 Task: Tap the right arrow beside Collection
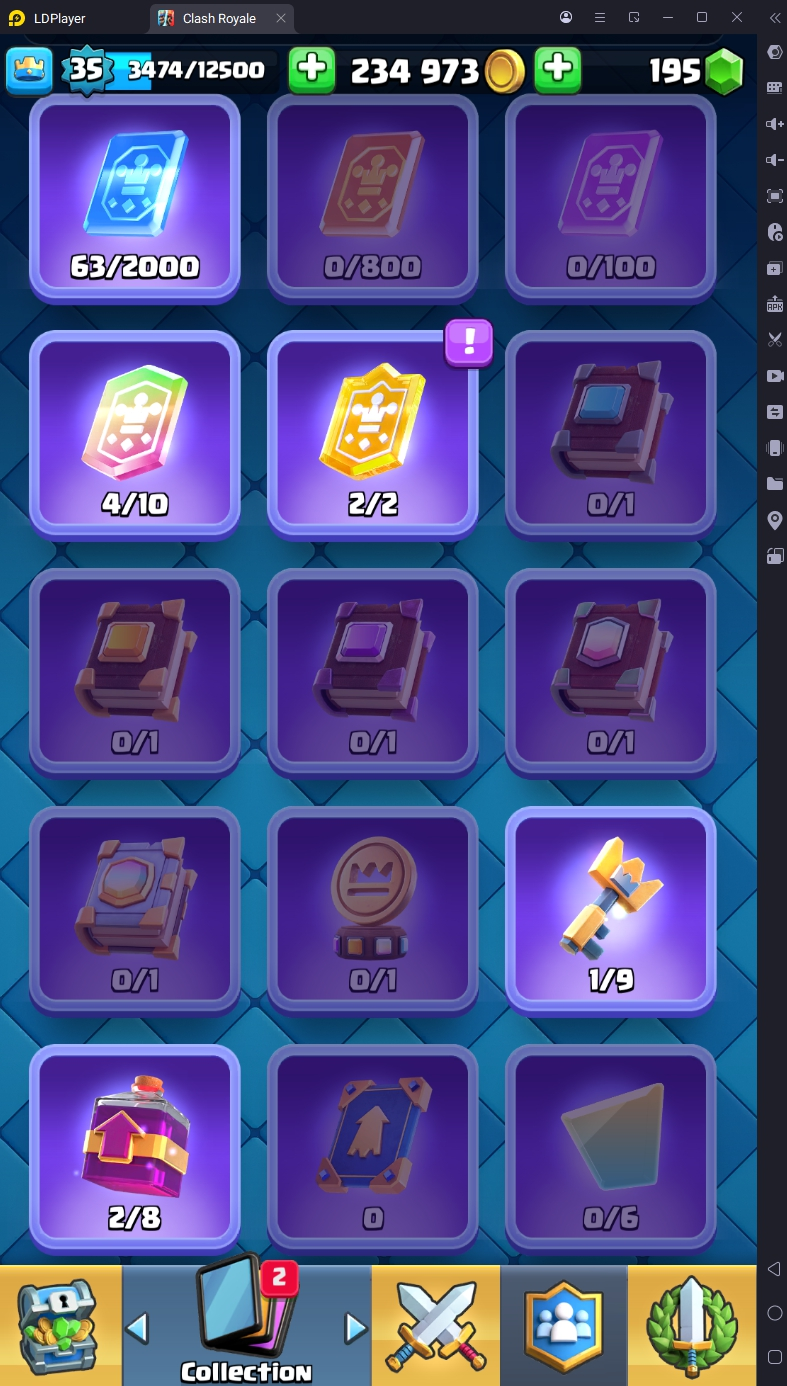coord(355,1328)
